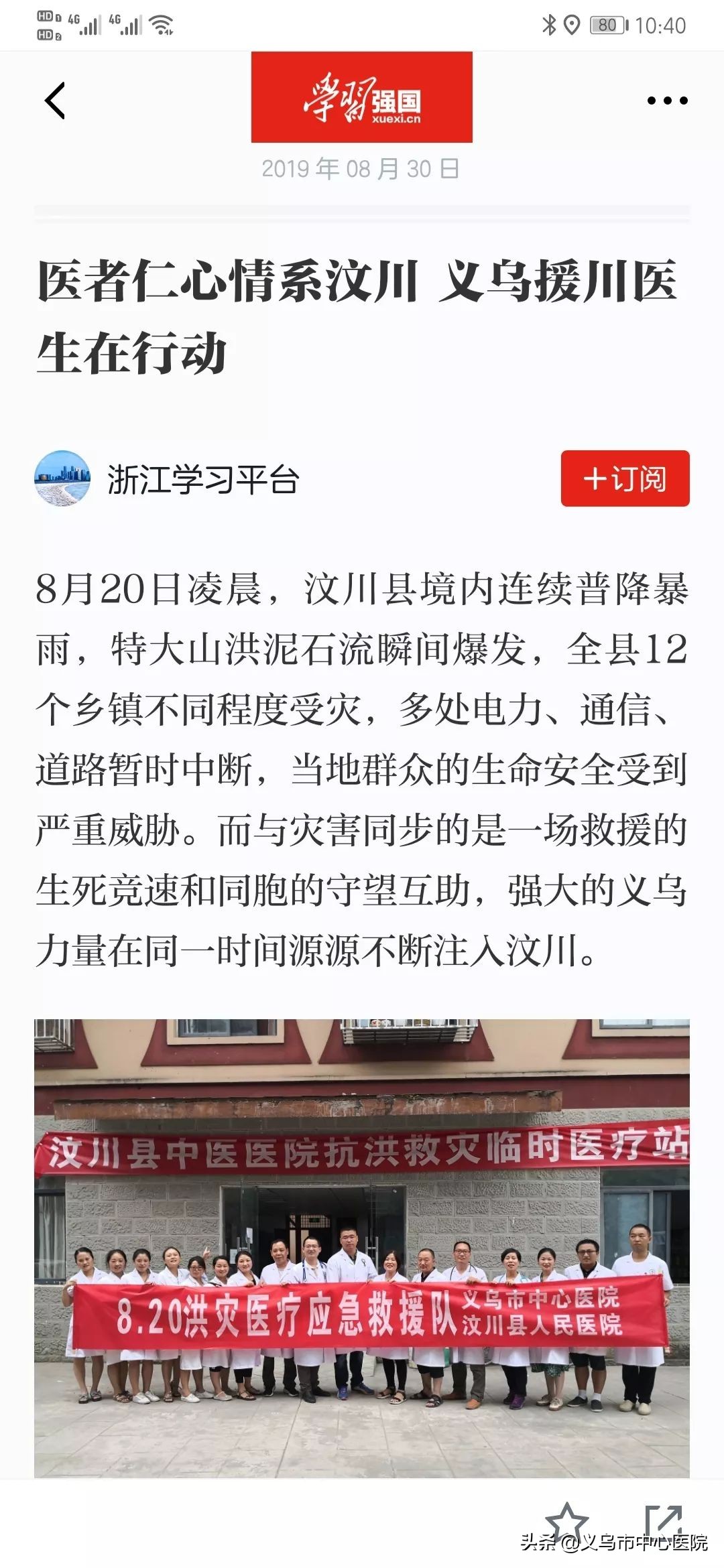Expand options via the ellipsis menu

pyautogui.click(x=664, y=101)
